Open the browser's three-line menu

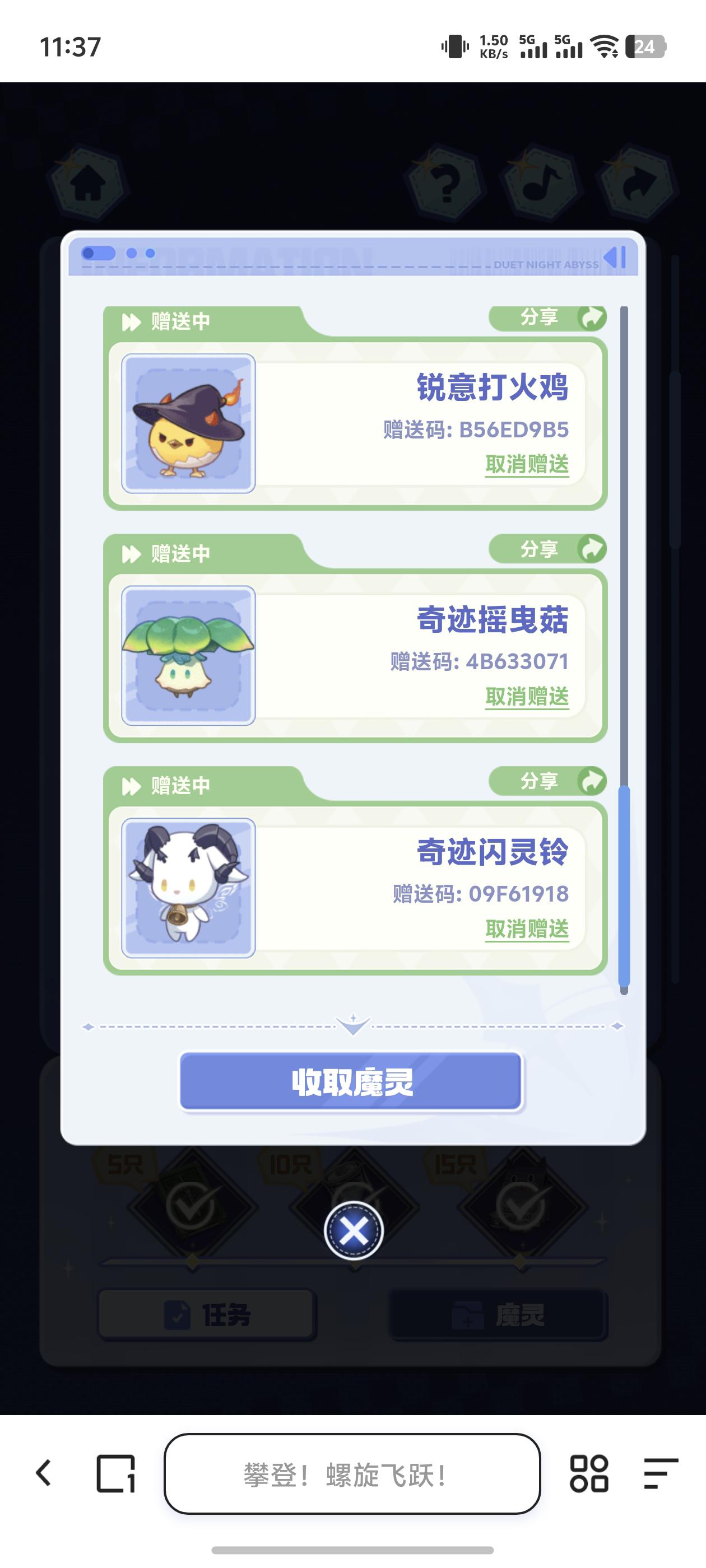coord(661,1473)
